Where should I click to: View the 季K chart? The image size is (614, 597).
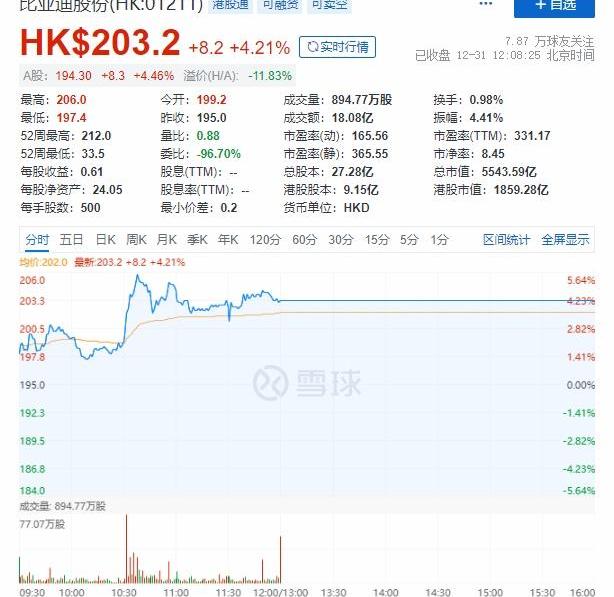[197, 239]
